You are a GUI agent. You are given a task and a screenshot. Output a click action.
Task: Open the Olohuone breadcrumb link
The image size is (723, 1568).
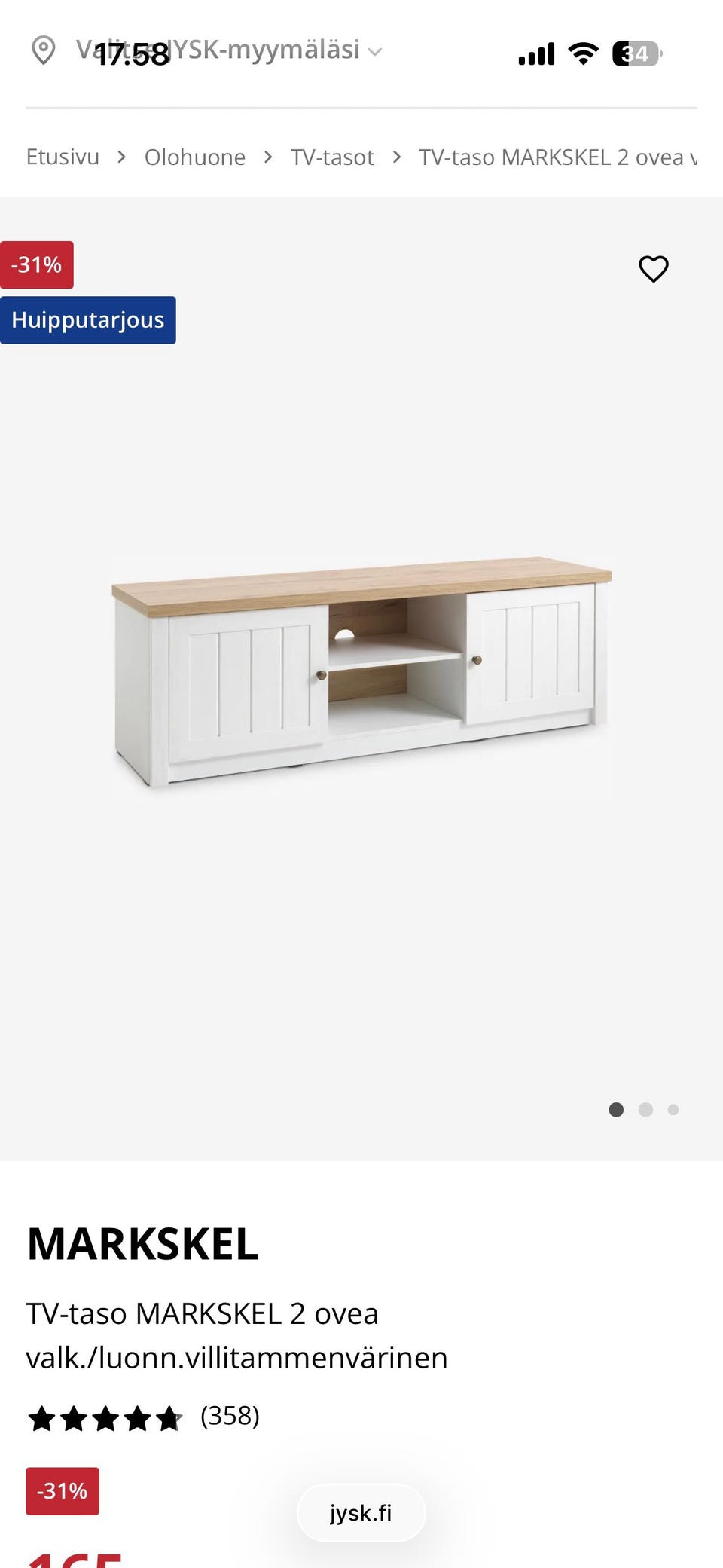(195, 157)
